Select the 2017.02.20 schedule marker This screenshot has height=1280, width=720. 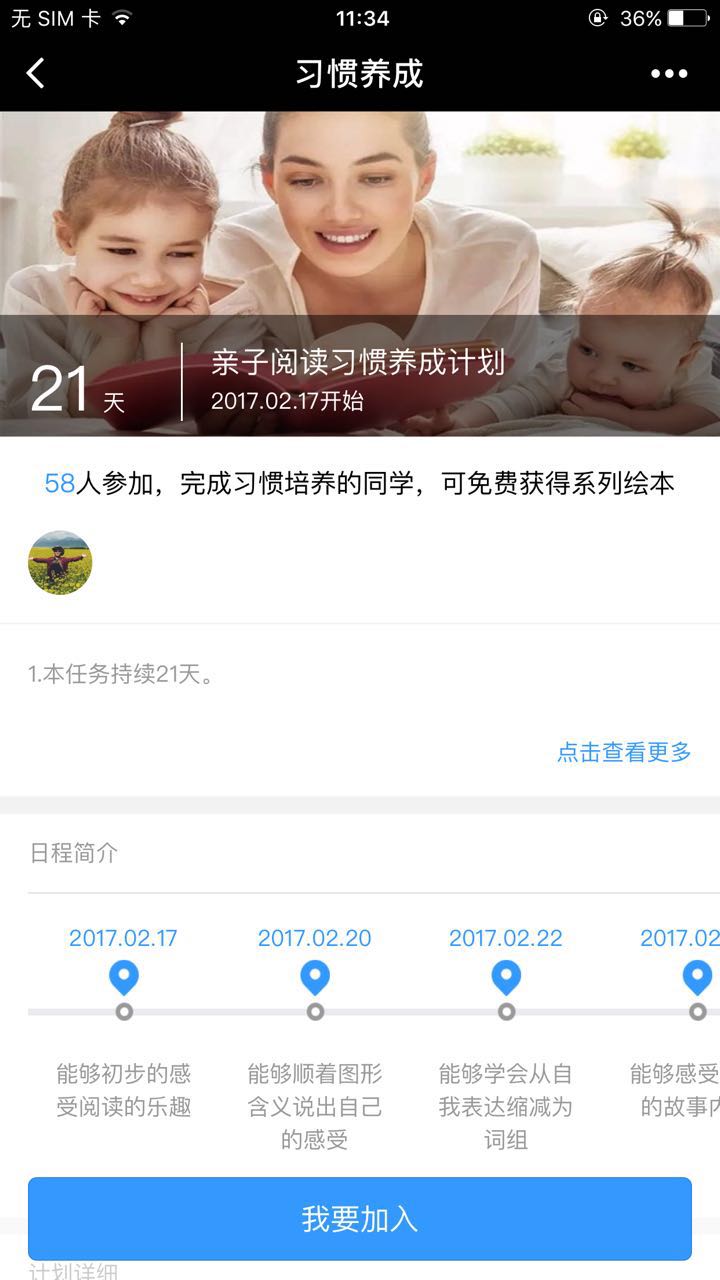pyautogui.click(x=315, y=977)
